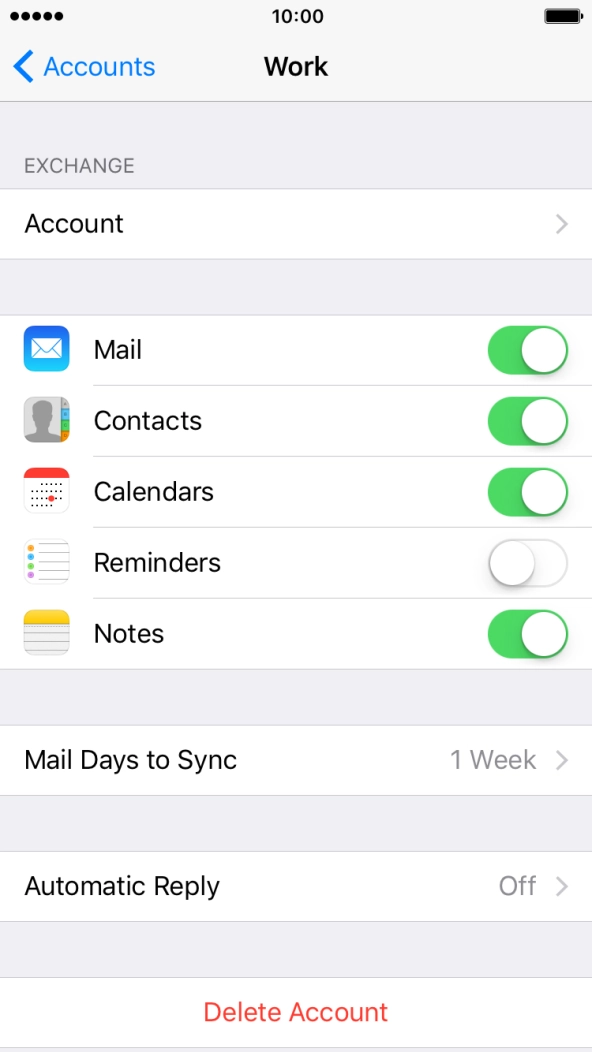Enable the Reminders switch
The width and height of the screenshot is (592, 1052).
tap(528, 563)
